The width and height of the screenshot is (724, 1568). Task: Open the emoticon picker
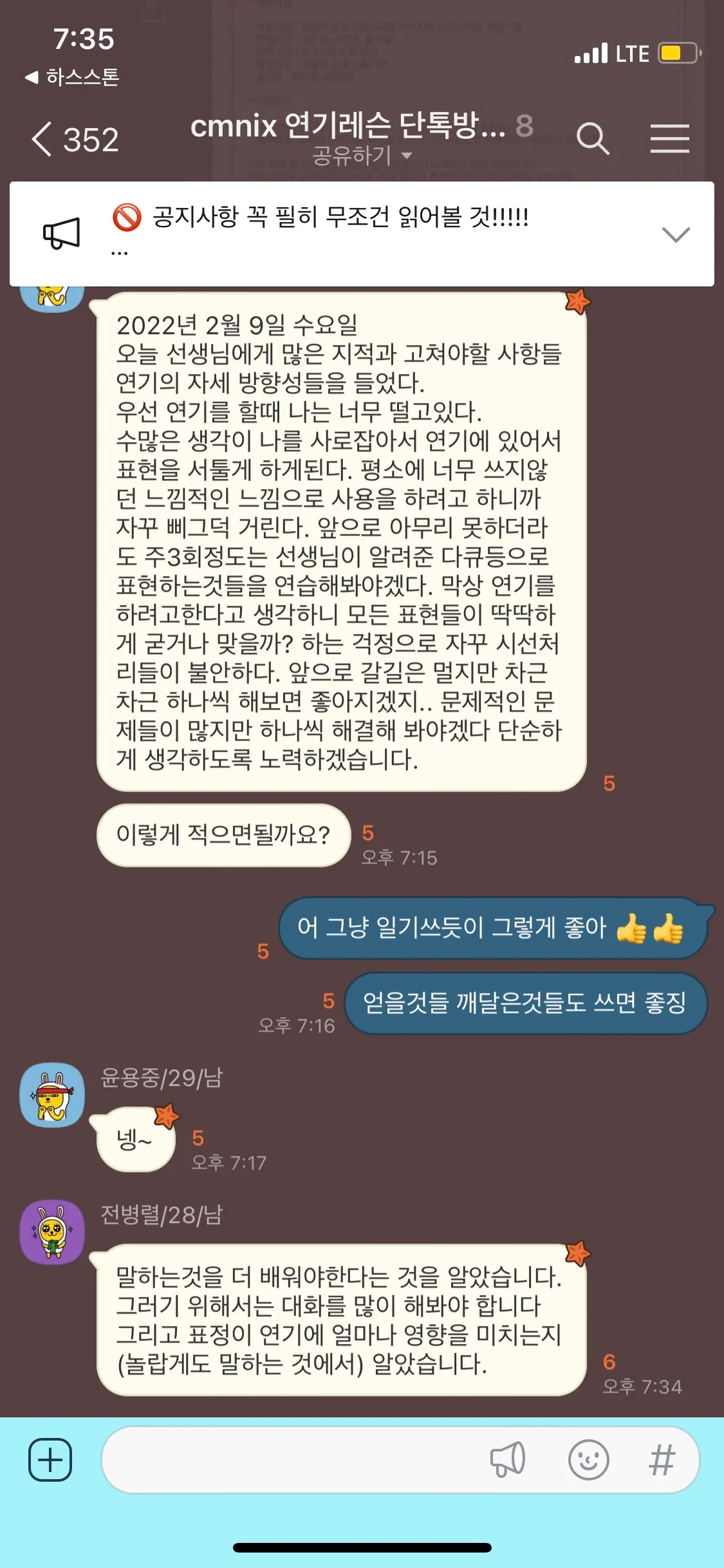click(x=588, y=1459)
